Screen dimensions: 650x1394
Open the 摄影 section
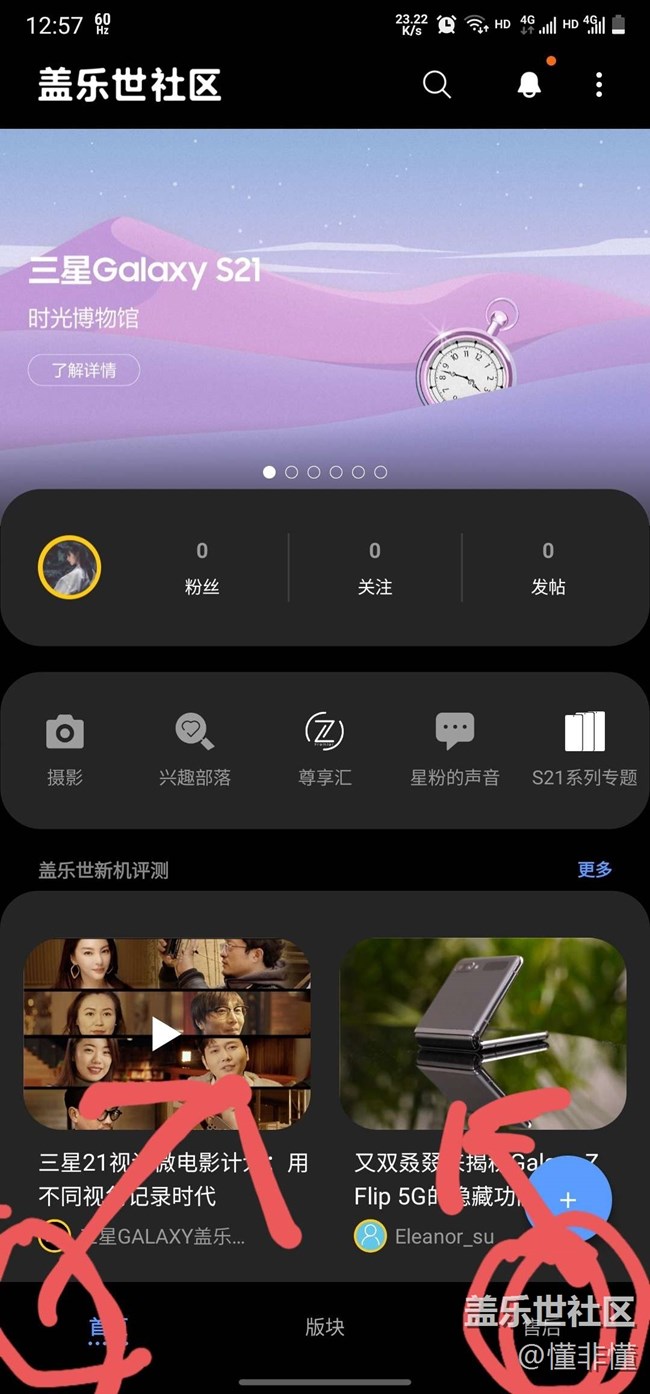click(65, 748)
